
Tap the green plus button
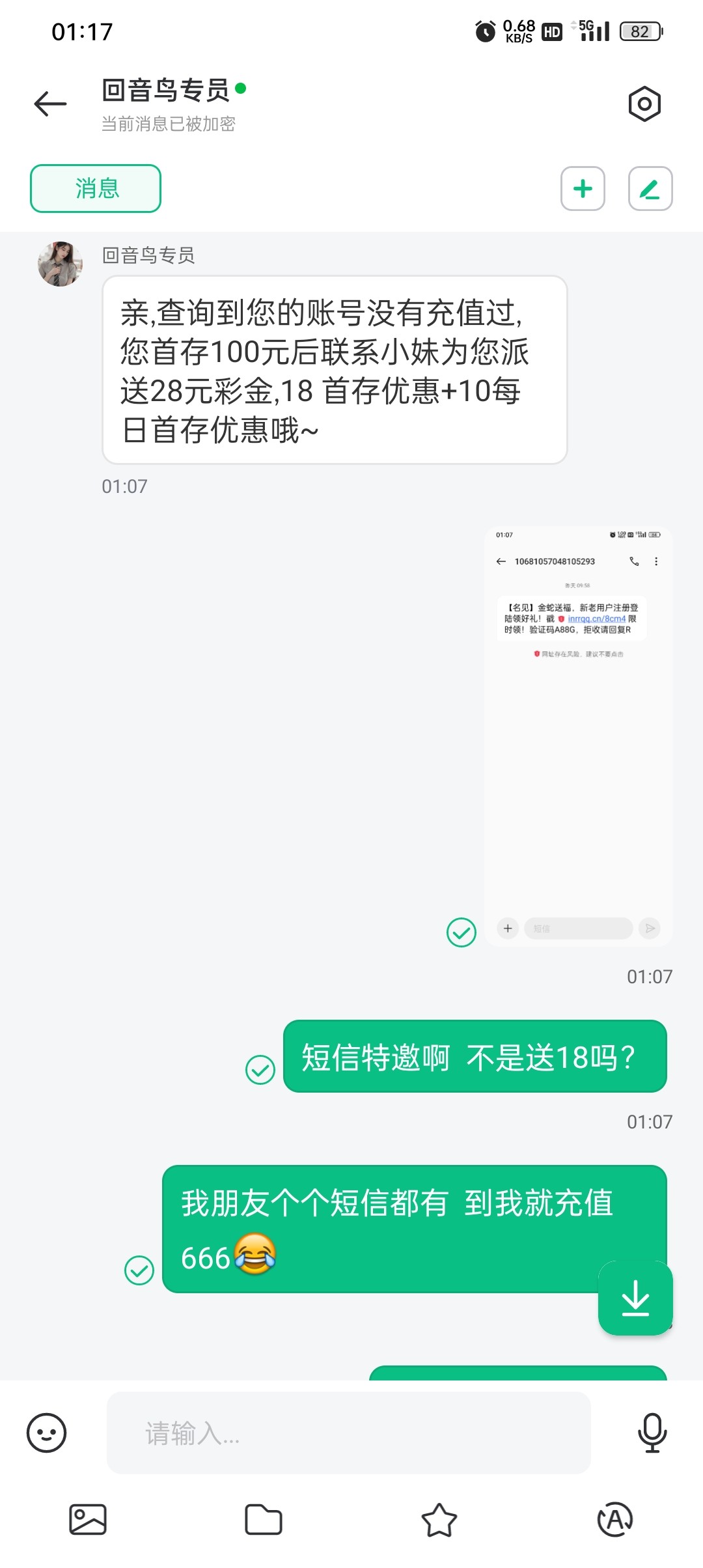click(x=583, y=189)
